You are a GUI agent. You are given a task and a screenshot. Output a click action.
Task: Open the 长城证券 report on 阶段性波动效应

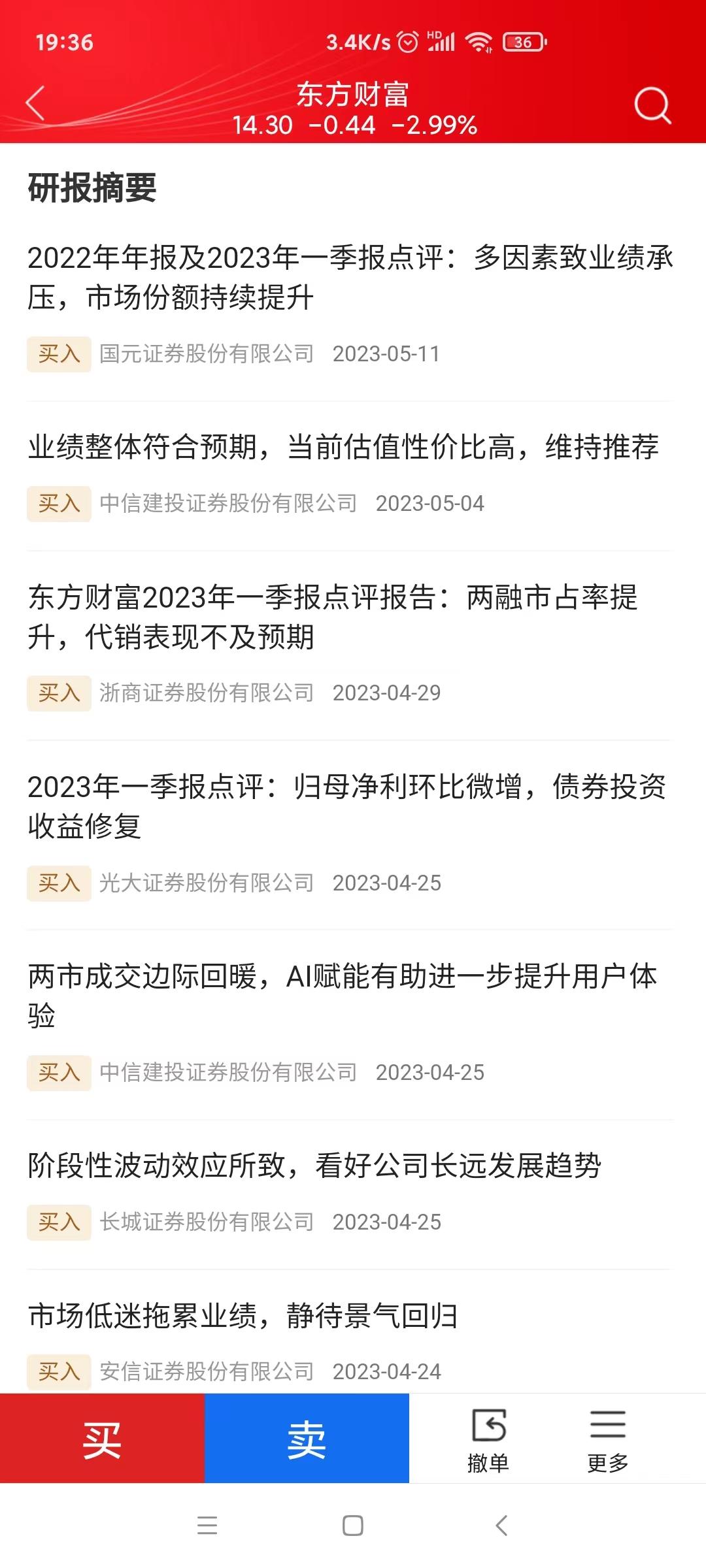coord(314,1166)
